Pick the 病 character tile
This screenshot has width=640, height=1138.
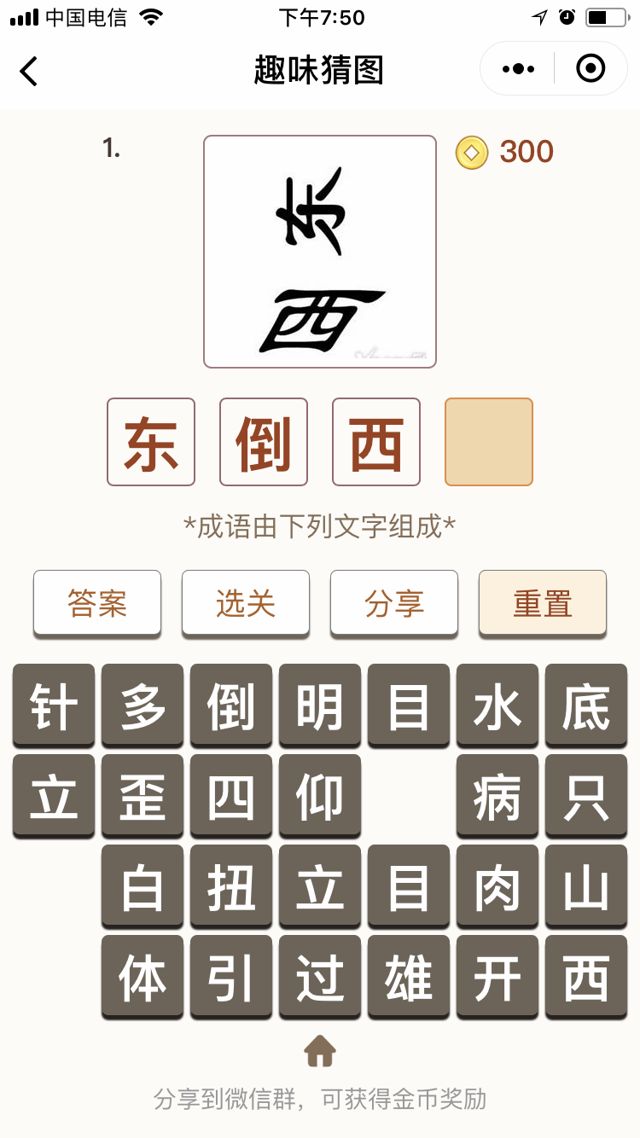pyautogui.click(x=497, y=796)
